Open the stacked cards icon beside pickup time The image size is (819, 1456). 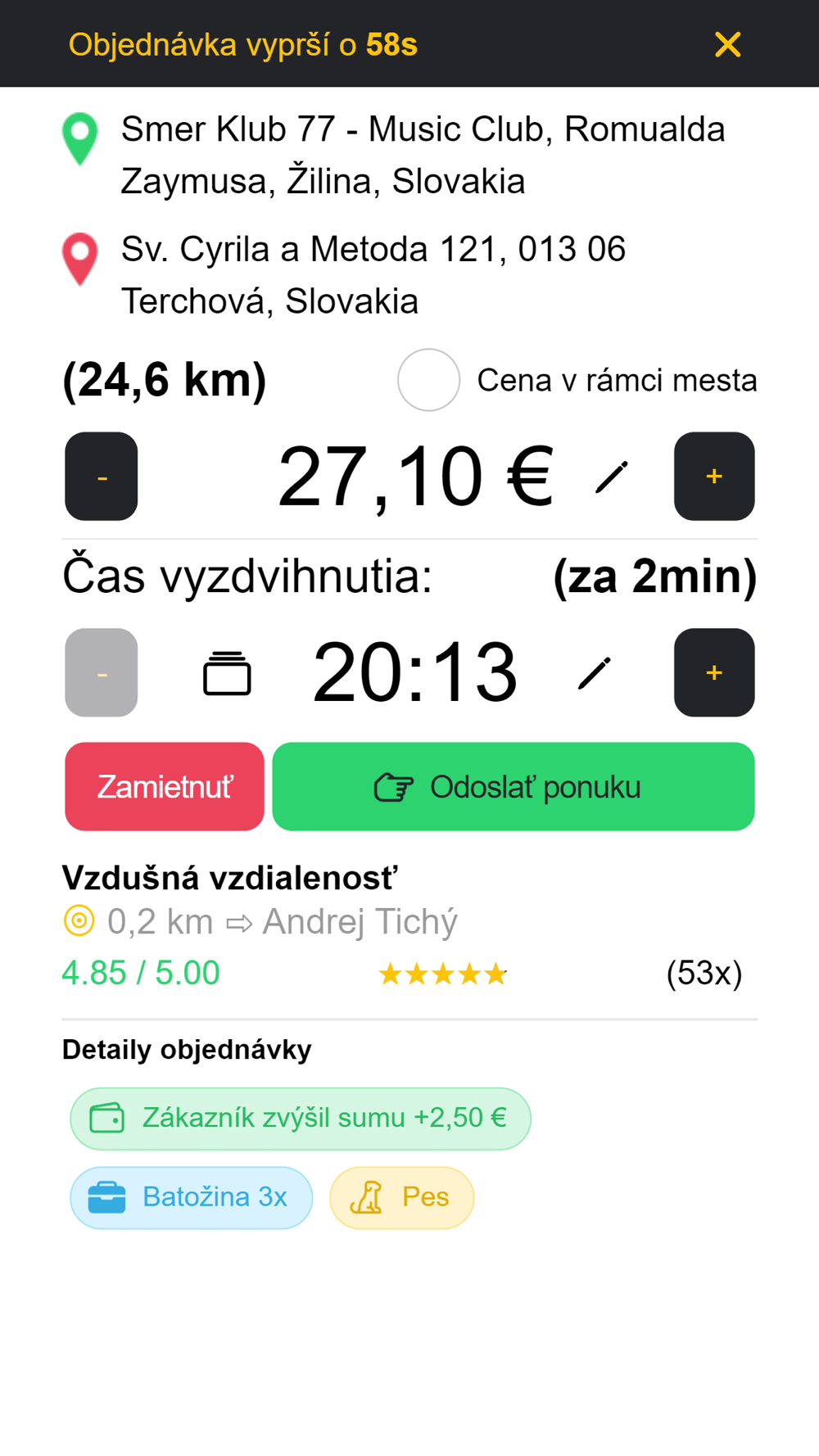(x=227, y=673)
